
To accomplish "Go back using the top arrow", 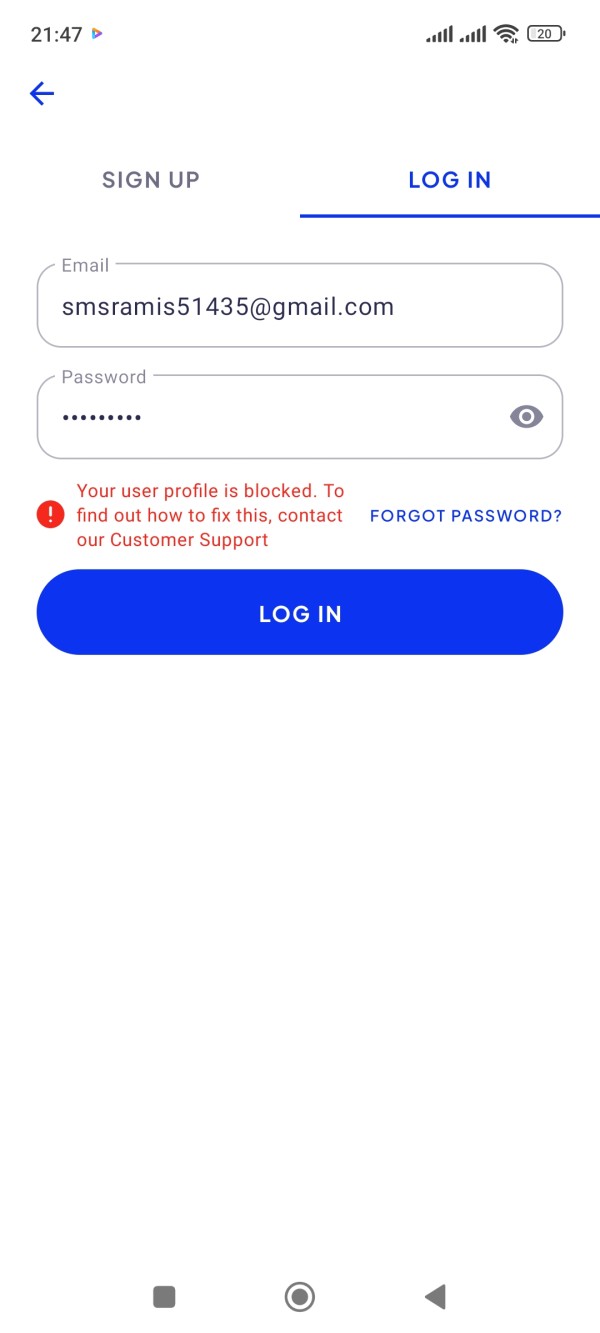I will 42,94.
